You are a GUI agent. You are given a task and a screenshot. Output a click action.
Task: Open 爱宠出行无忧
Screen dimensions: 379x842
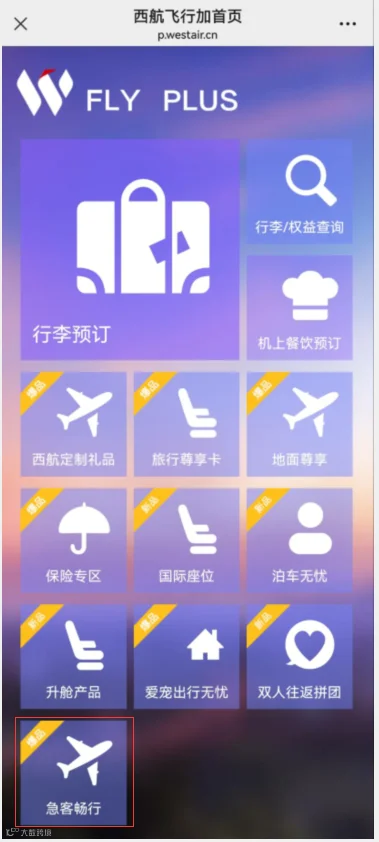click(186, 656)
